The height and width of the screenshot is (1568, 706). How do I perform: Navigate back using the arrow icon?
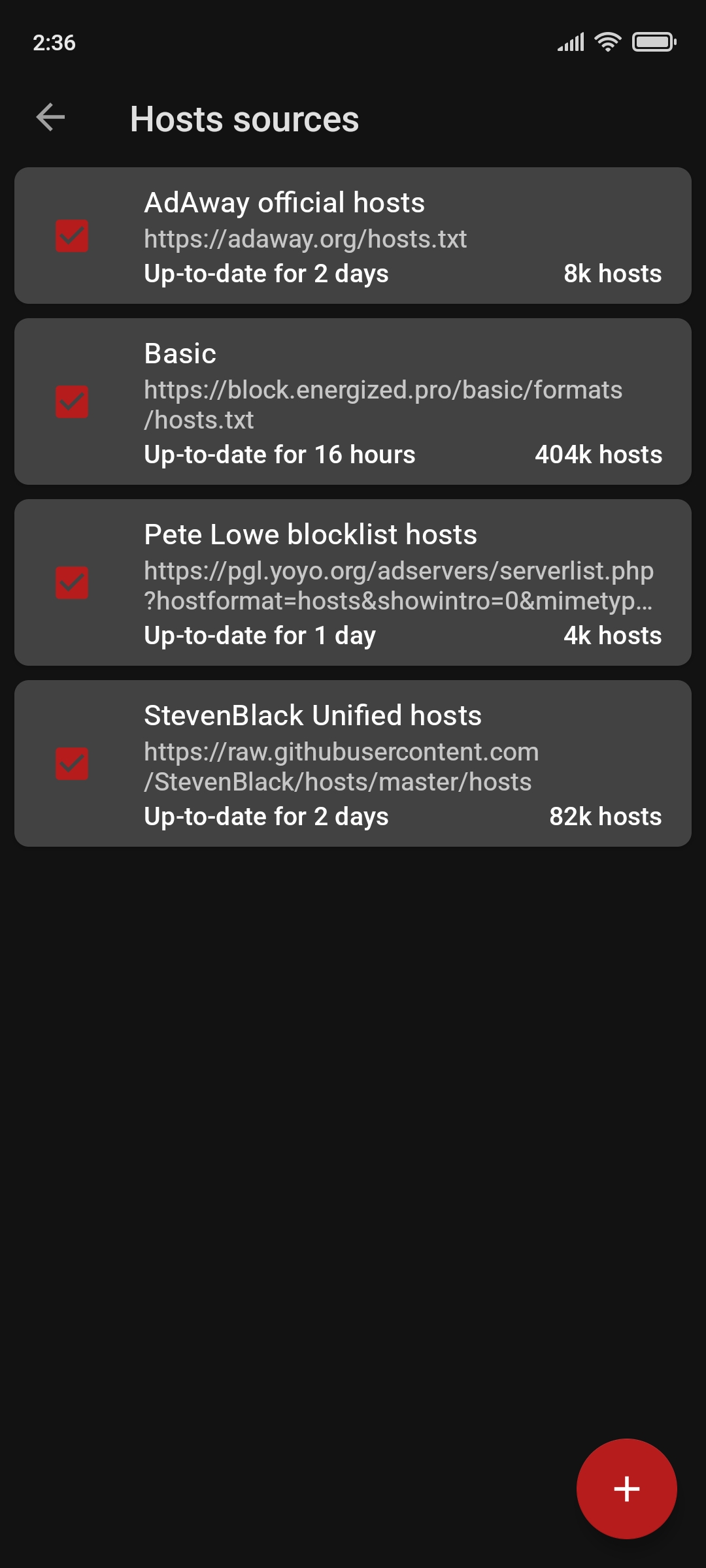[x=51, y=118]
